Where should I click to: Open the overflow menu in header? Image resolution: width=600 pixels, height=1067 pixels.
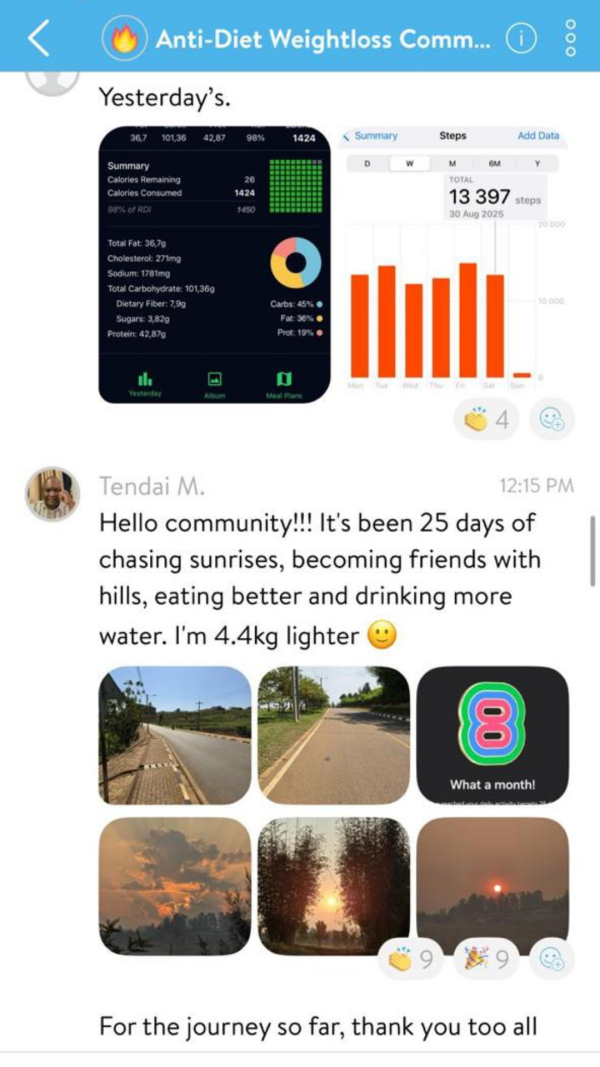click(x=571, y=39)
